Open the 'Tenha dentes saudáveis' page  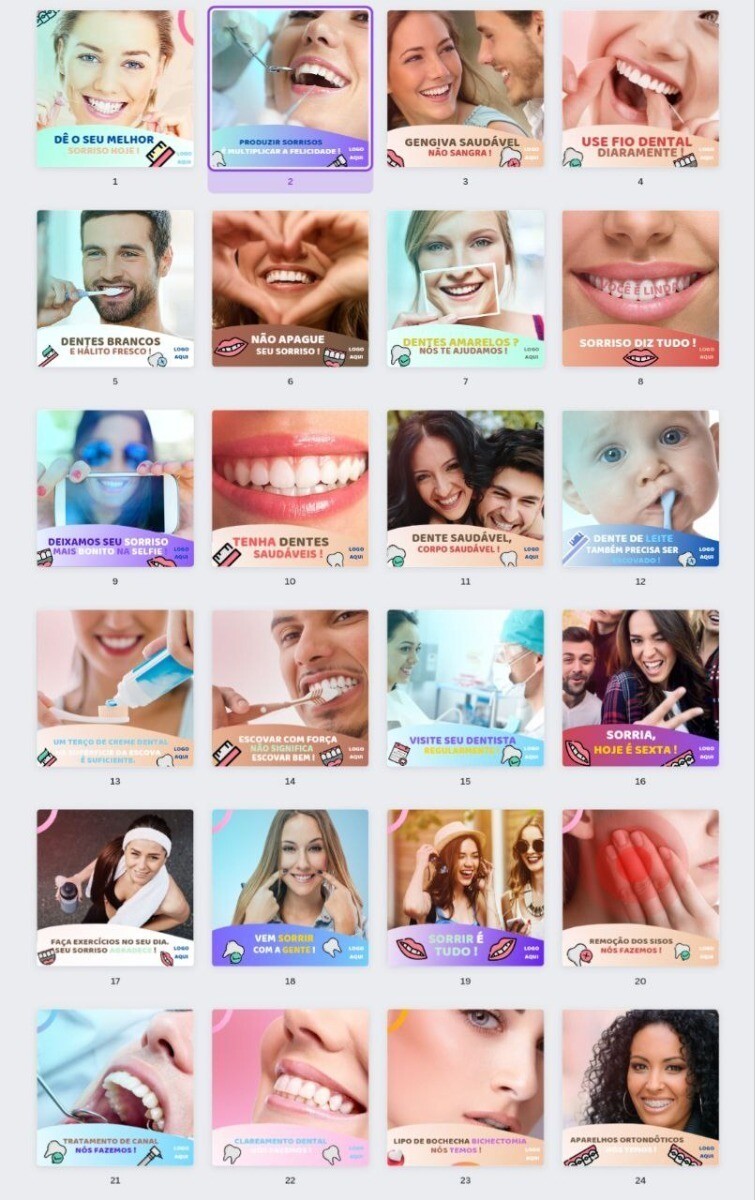click(290, 488)
